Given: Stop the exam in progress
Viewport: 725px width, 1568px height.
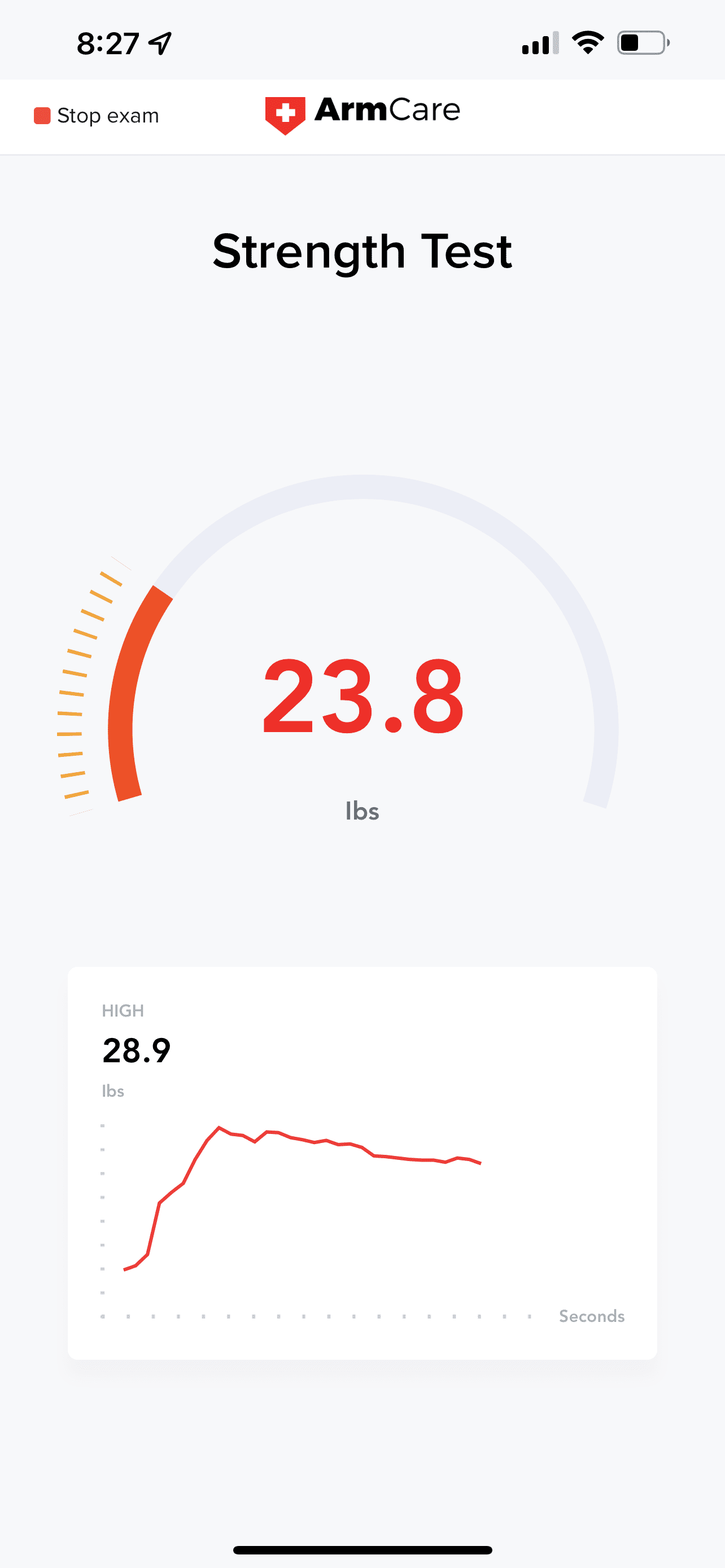Looking at the screenshot, I should click(x=96, y=116).
